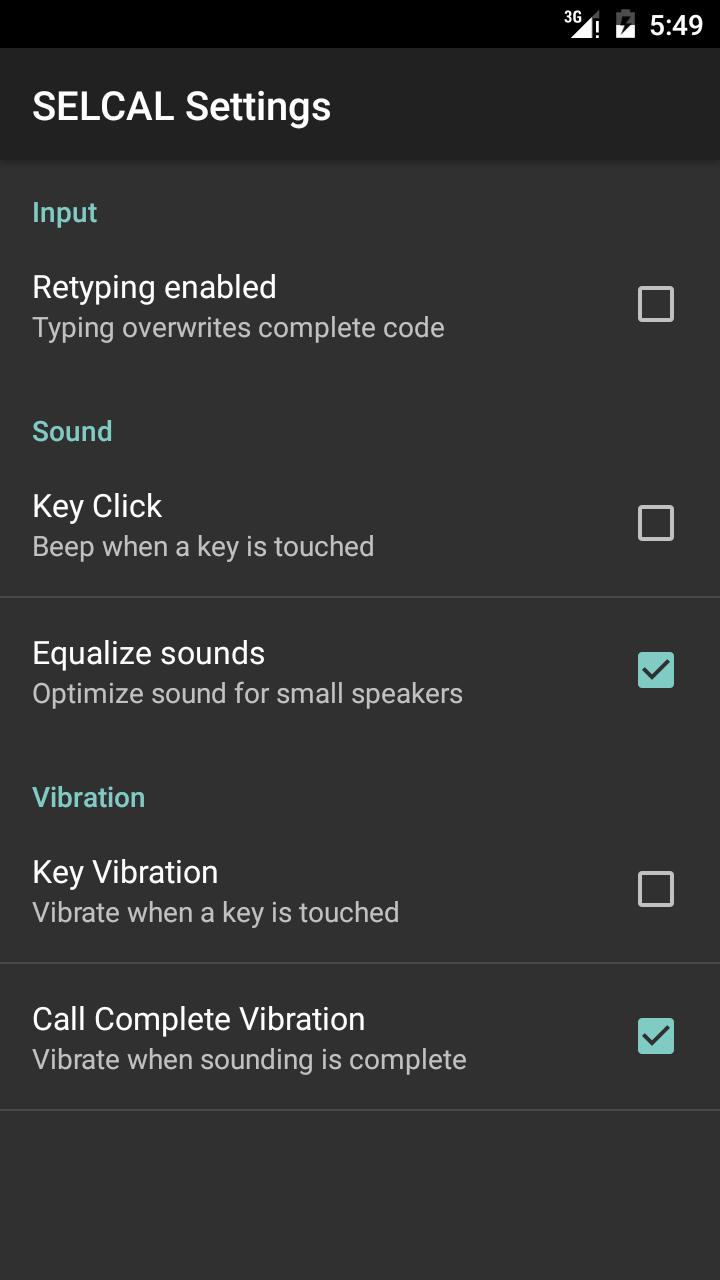The height and width of the screenshot is (1280, 720).
Task: Turn on the Key Click beep
Action: [x=656, y=523]
